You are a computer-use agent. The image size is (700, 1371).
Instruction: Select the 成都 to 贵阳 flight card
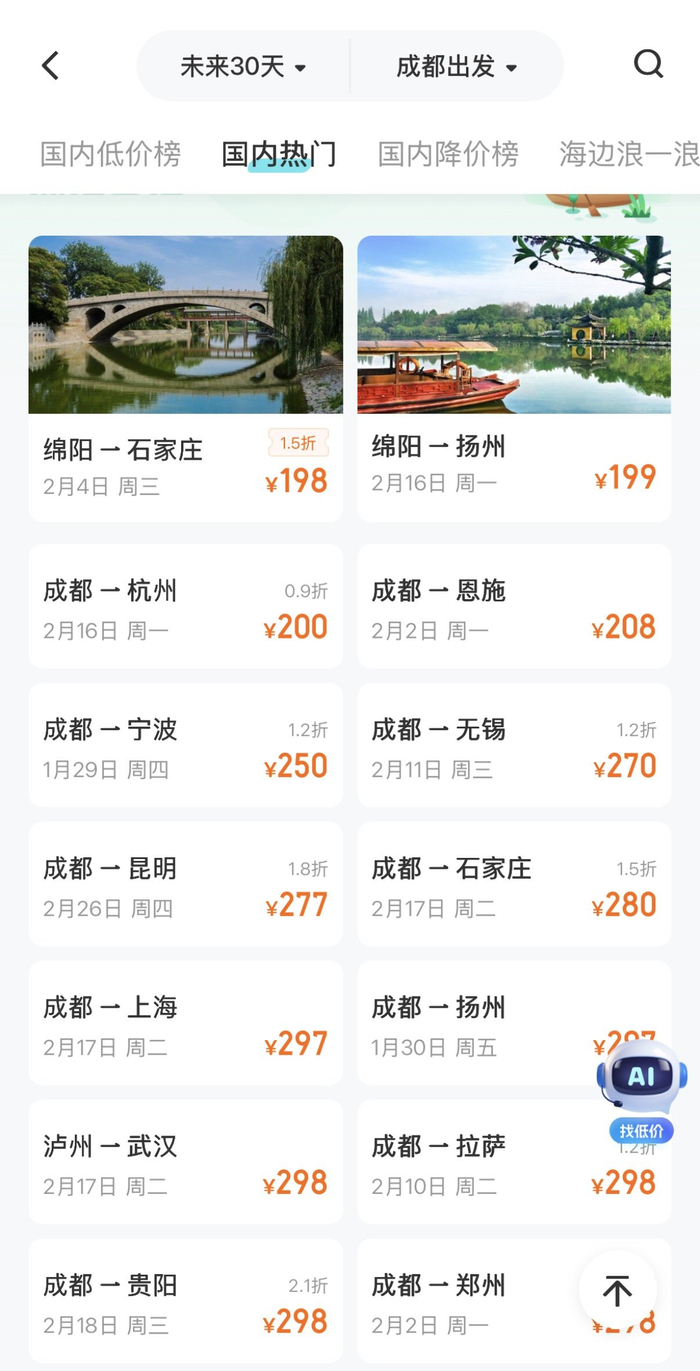[185, 1302]
